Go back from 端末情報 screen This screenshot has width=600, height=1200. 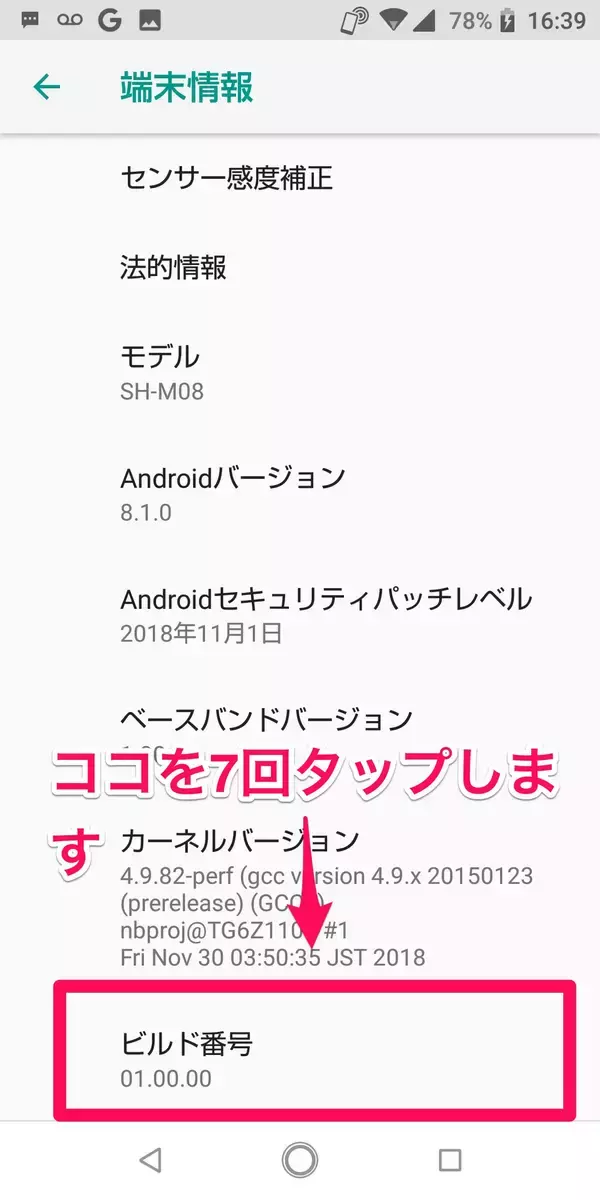pyautogui.click(x=47, y=87)
